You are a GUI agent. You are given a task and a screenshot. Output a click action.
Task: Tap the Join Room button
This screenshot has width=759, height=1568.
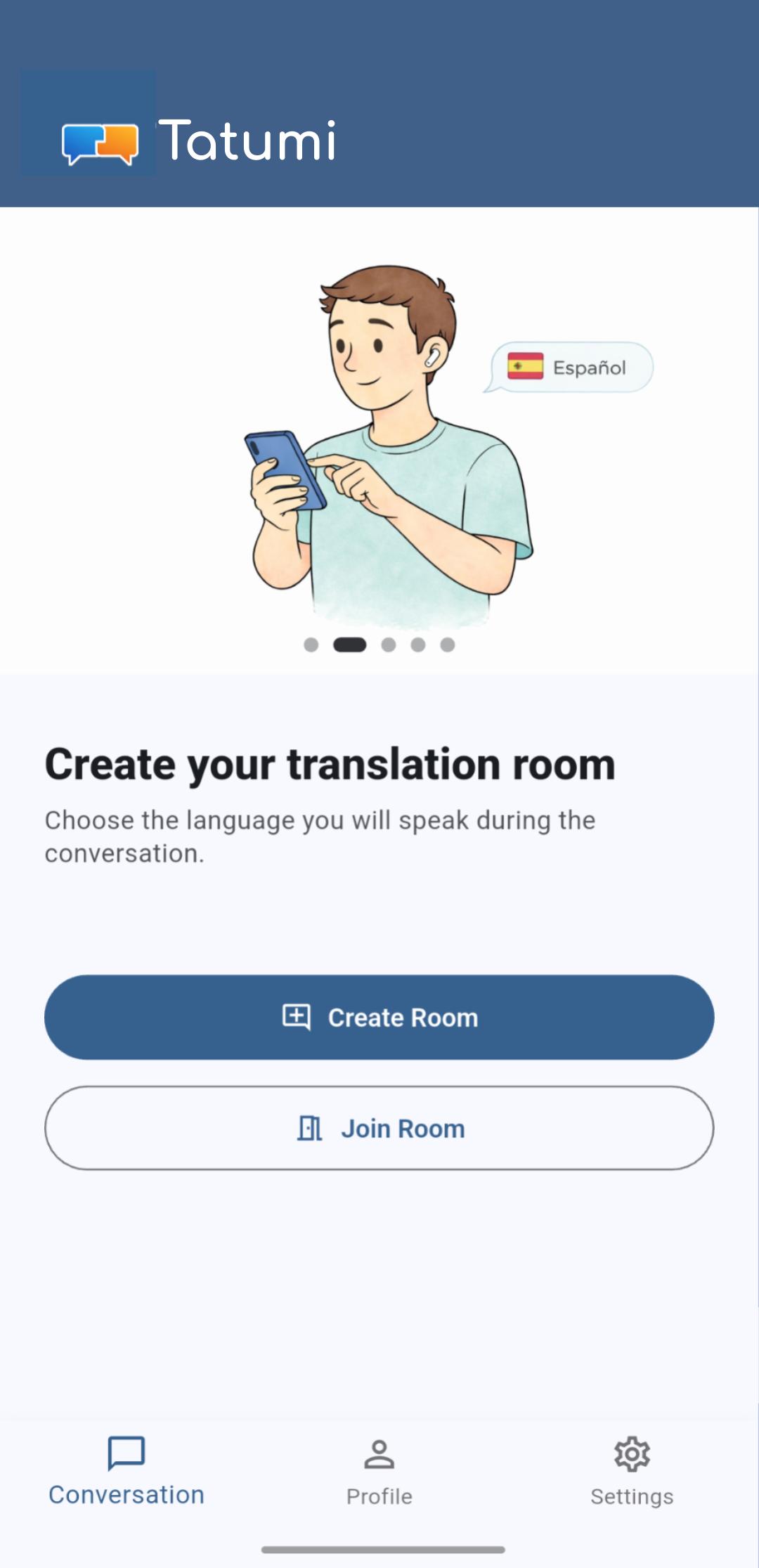[379, 1128]
